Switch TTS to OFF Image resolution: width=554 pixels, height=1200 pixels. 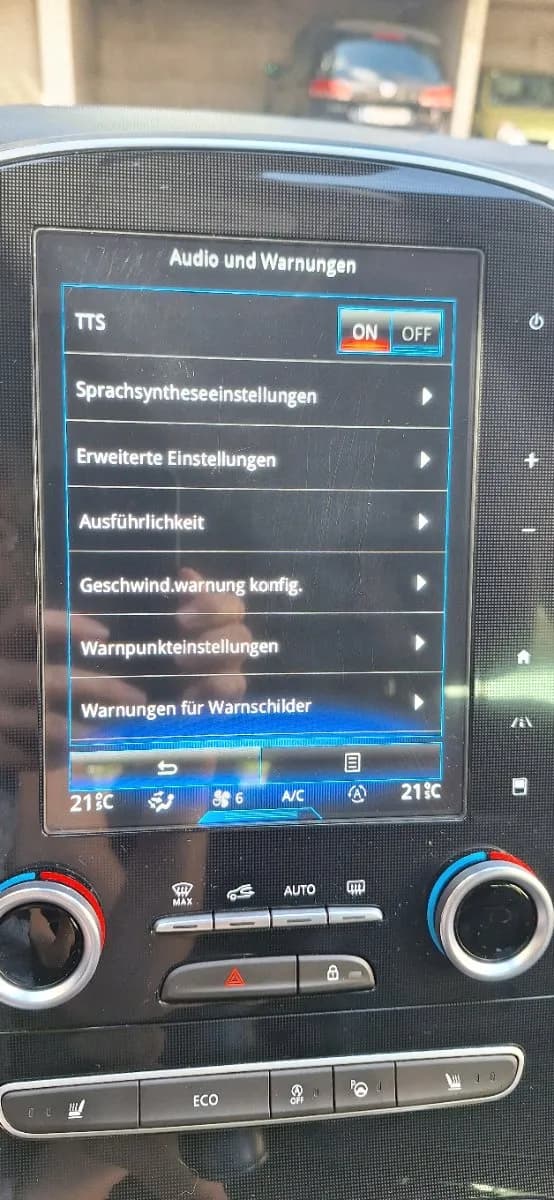click(416, 332)
